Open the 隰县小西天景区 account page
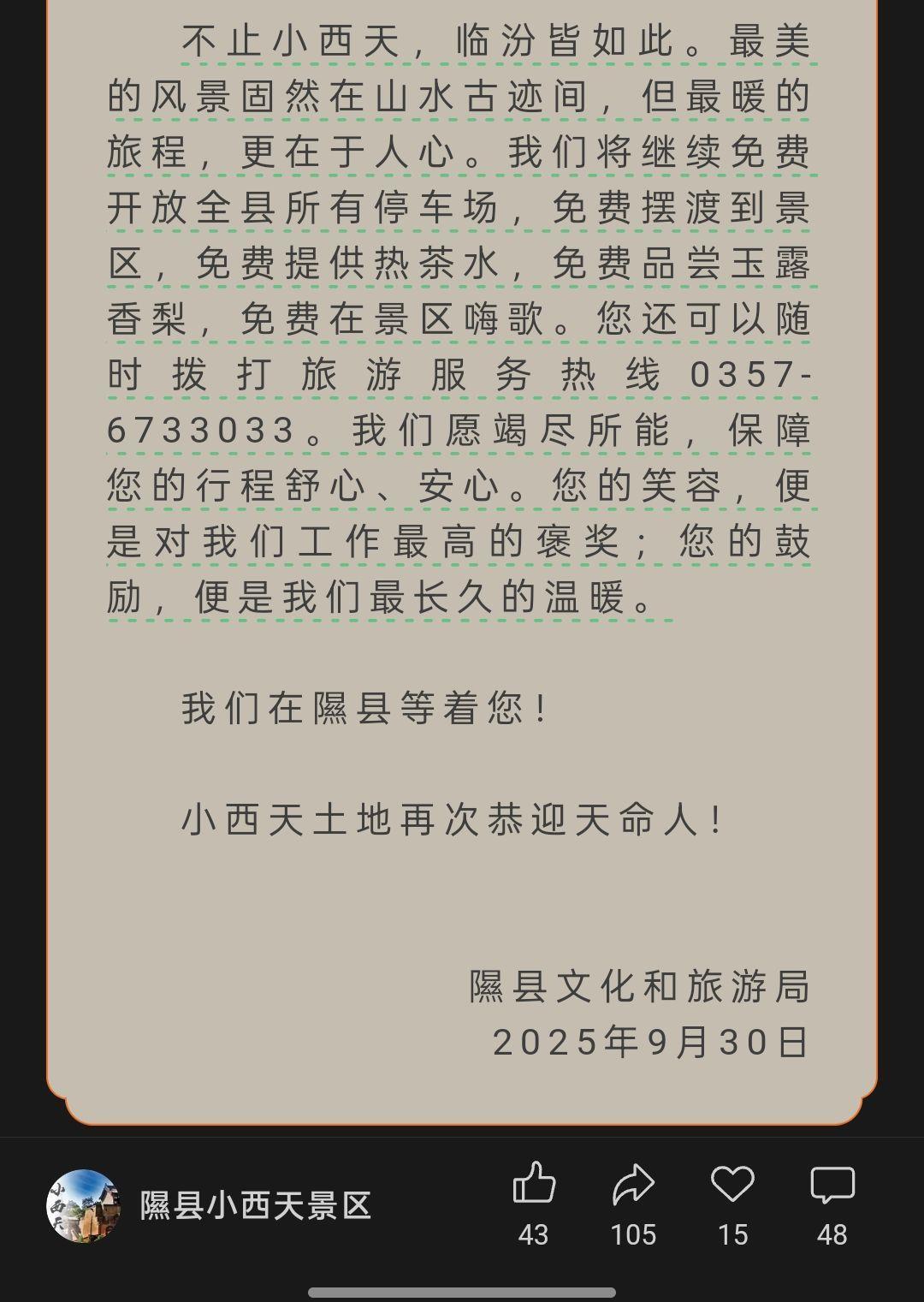 tap(254, 1205)
